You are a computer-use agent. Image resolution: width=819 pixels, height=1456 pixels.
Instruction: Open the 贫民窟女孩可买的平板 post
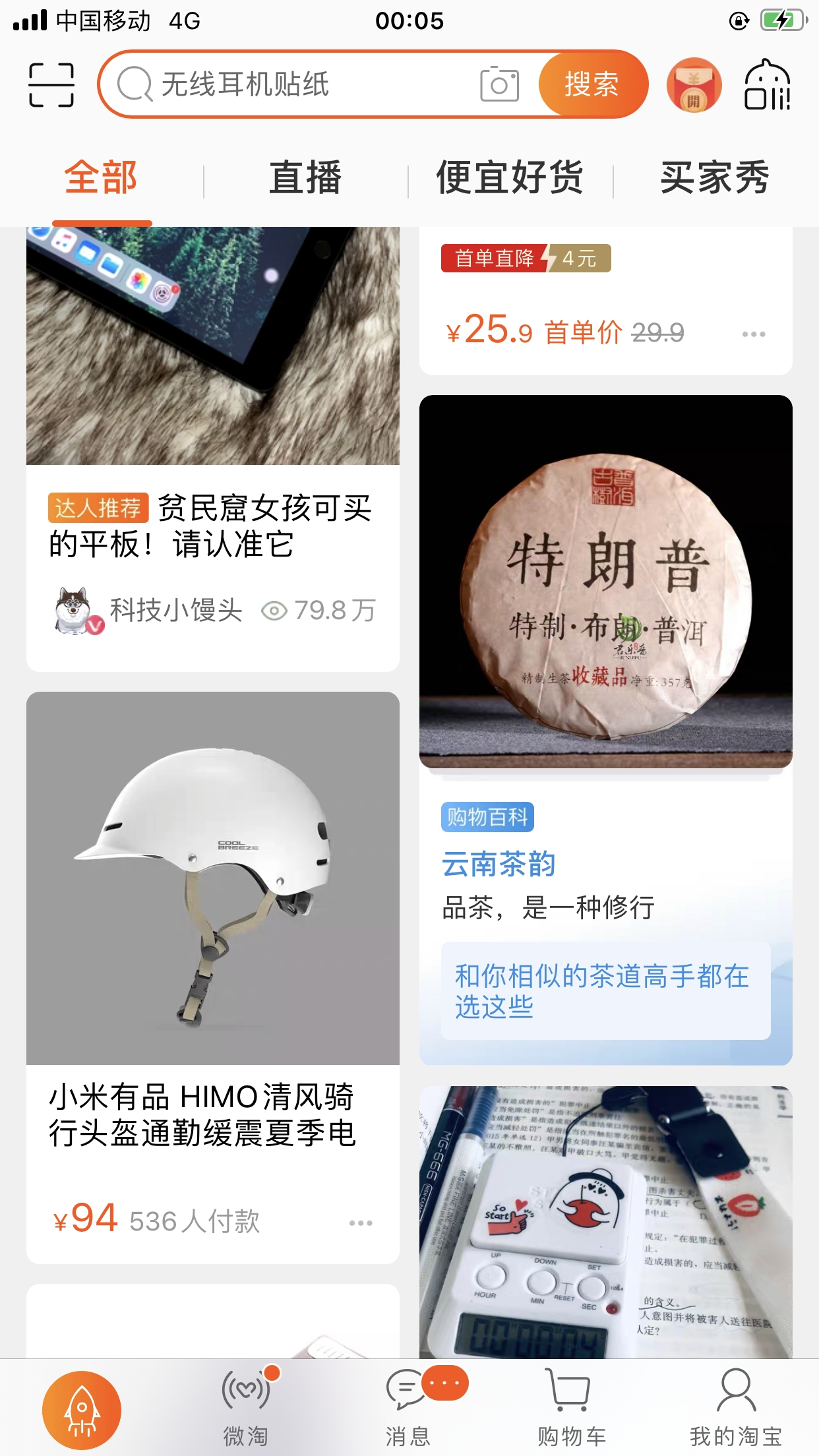coord(212,526)
